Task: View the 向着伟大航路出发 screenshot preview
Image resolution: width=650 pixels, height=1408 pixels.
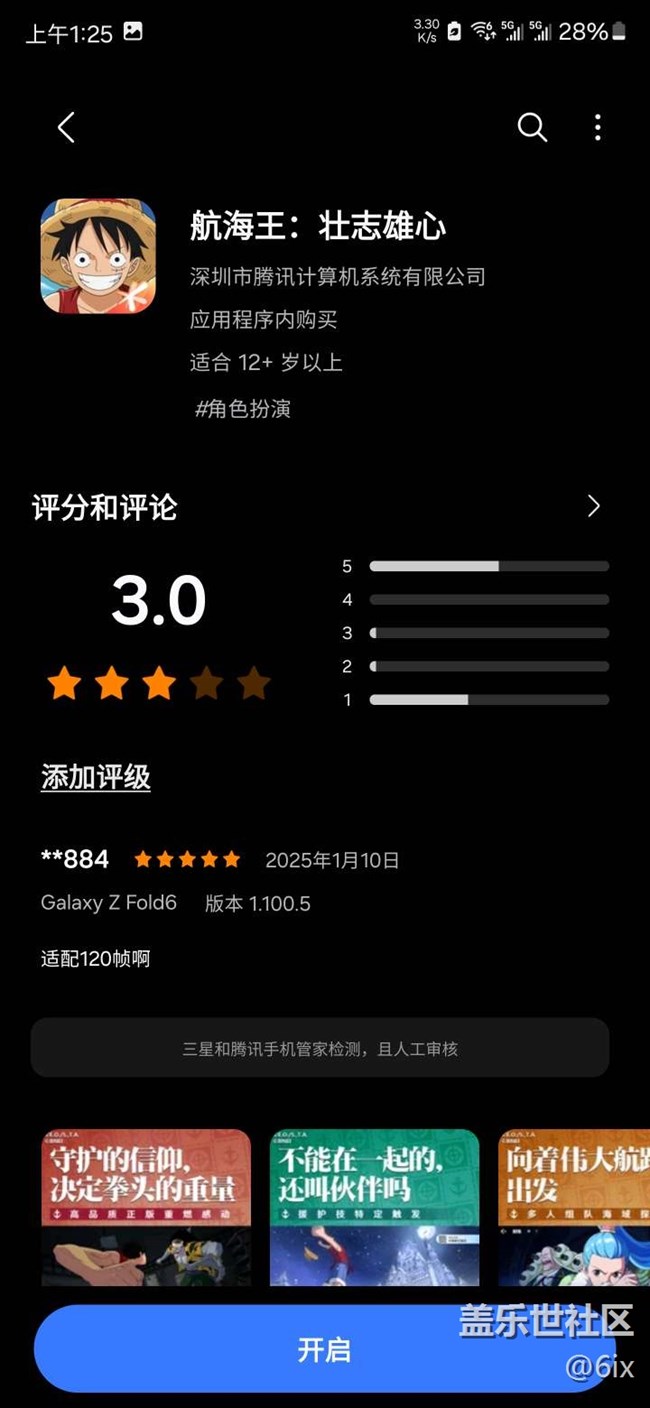Action: (574, 1208)
